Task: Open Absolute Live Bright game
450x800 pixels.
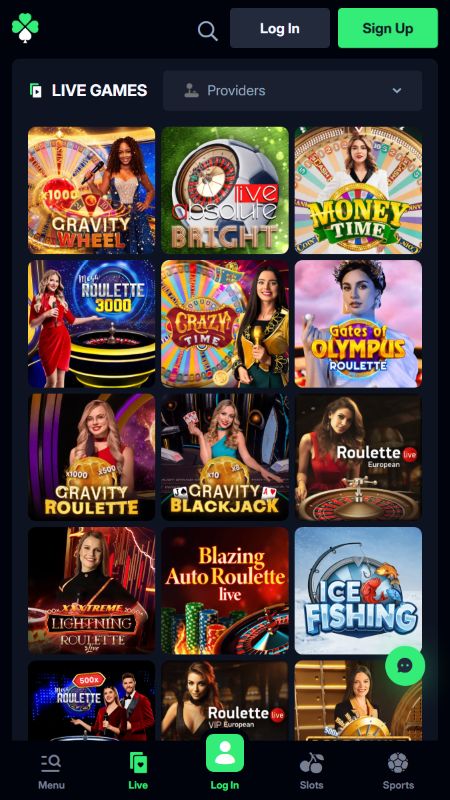Action: point(225,190)
